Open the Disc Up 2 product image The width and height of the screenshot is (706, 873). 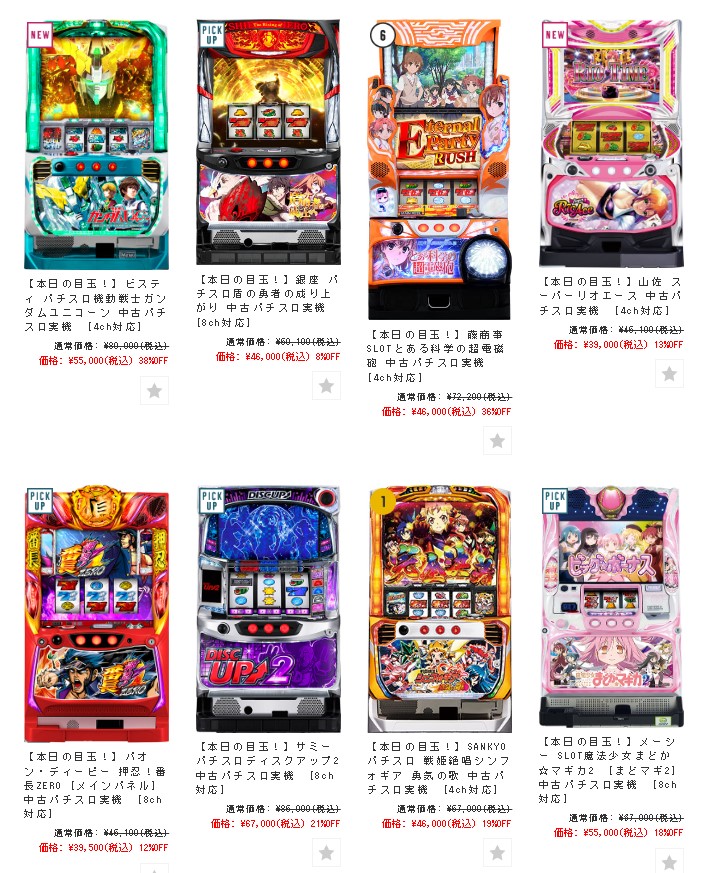click(x=268, y=609)
